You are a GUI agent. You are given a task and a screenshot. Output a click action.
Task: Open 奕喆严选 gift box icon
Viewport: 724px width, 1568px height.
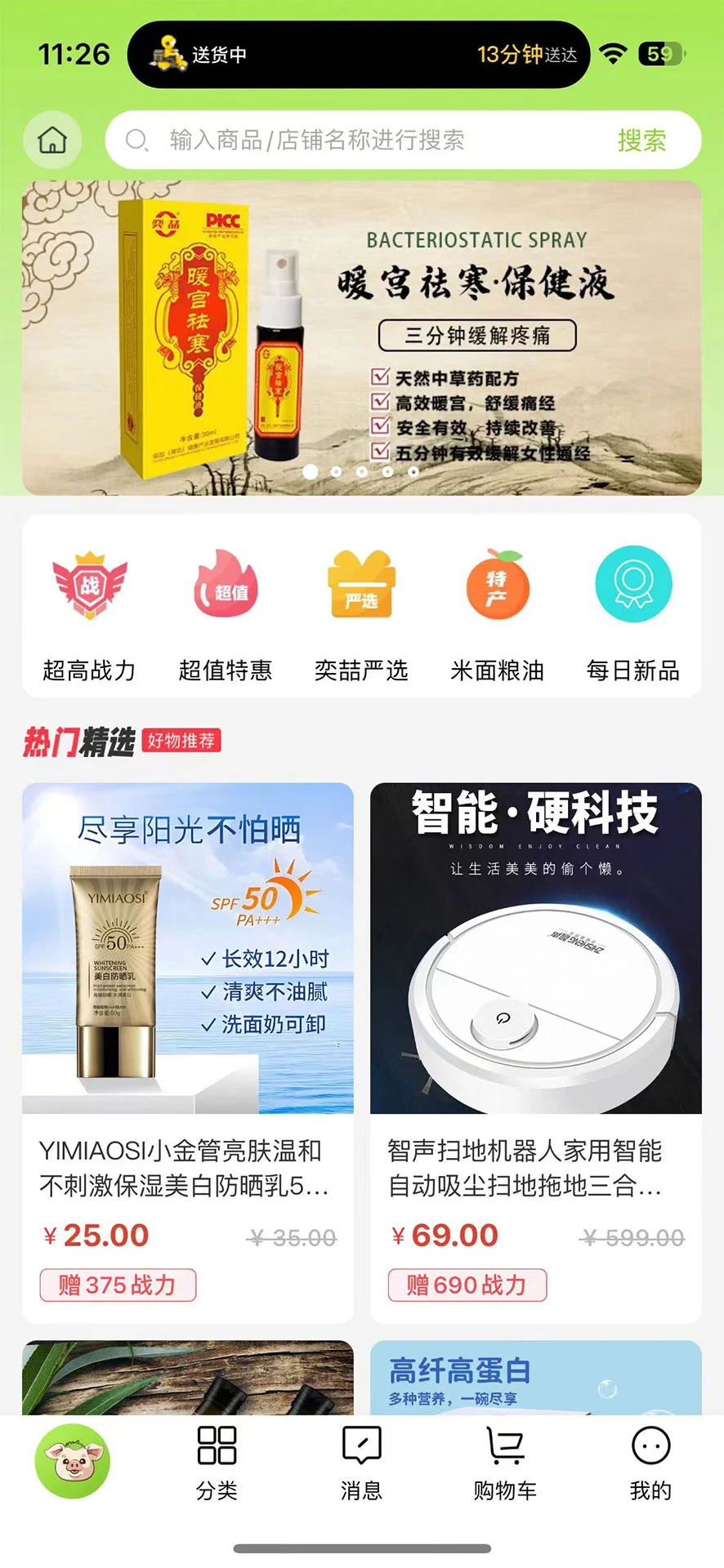[361, 586]
